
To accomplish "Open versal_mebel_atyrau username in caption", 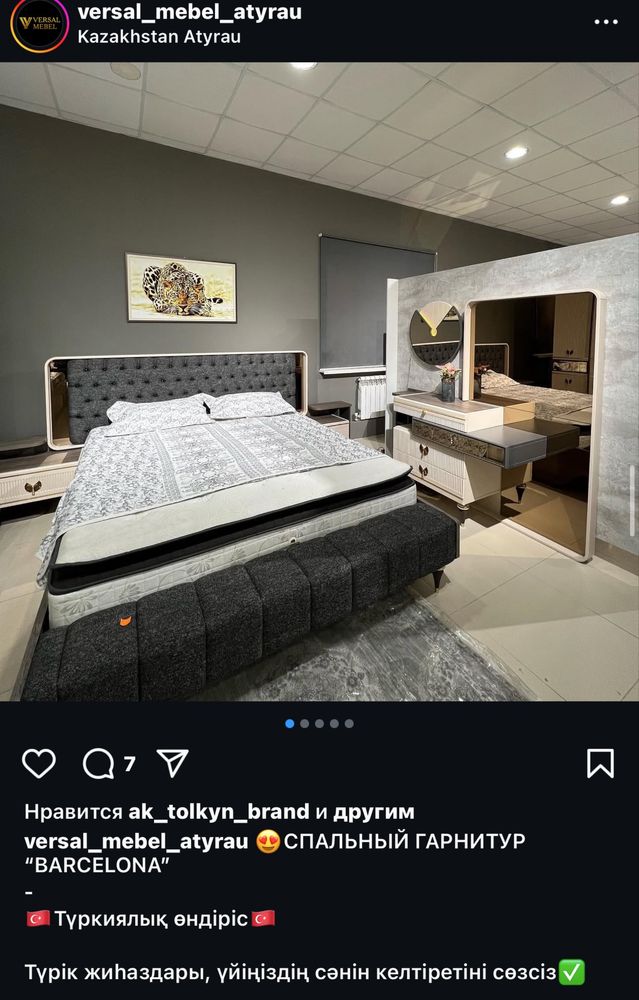I will click(x=135, y=841).
